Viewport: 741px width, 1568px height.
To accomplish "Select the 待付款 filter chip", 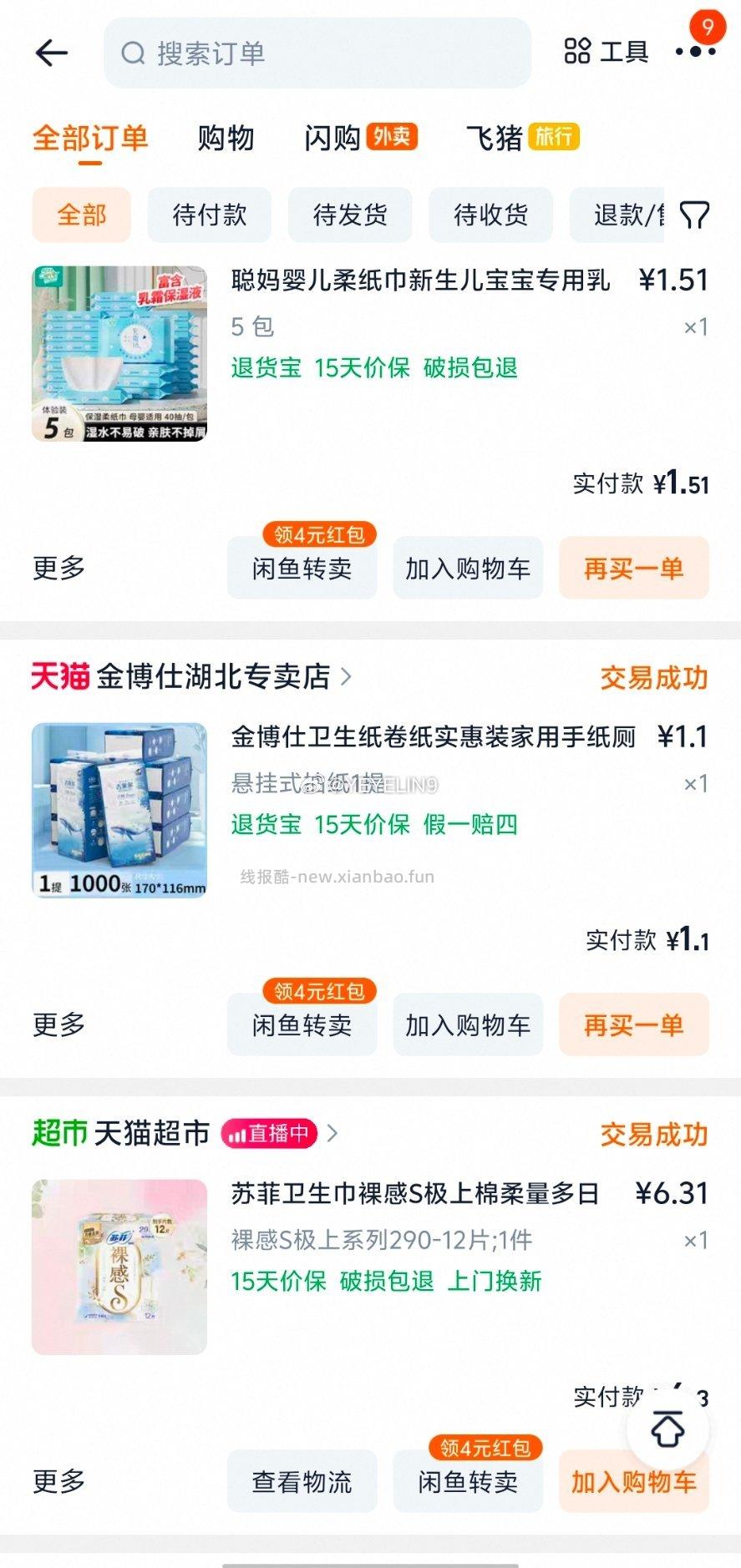I will [x=209, y=215].
